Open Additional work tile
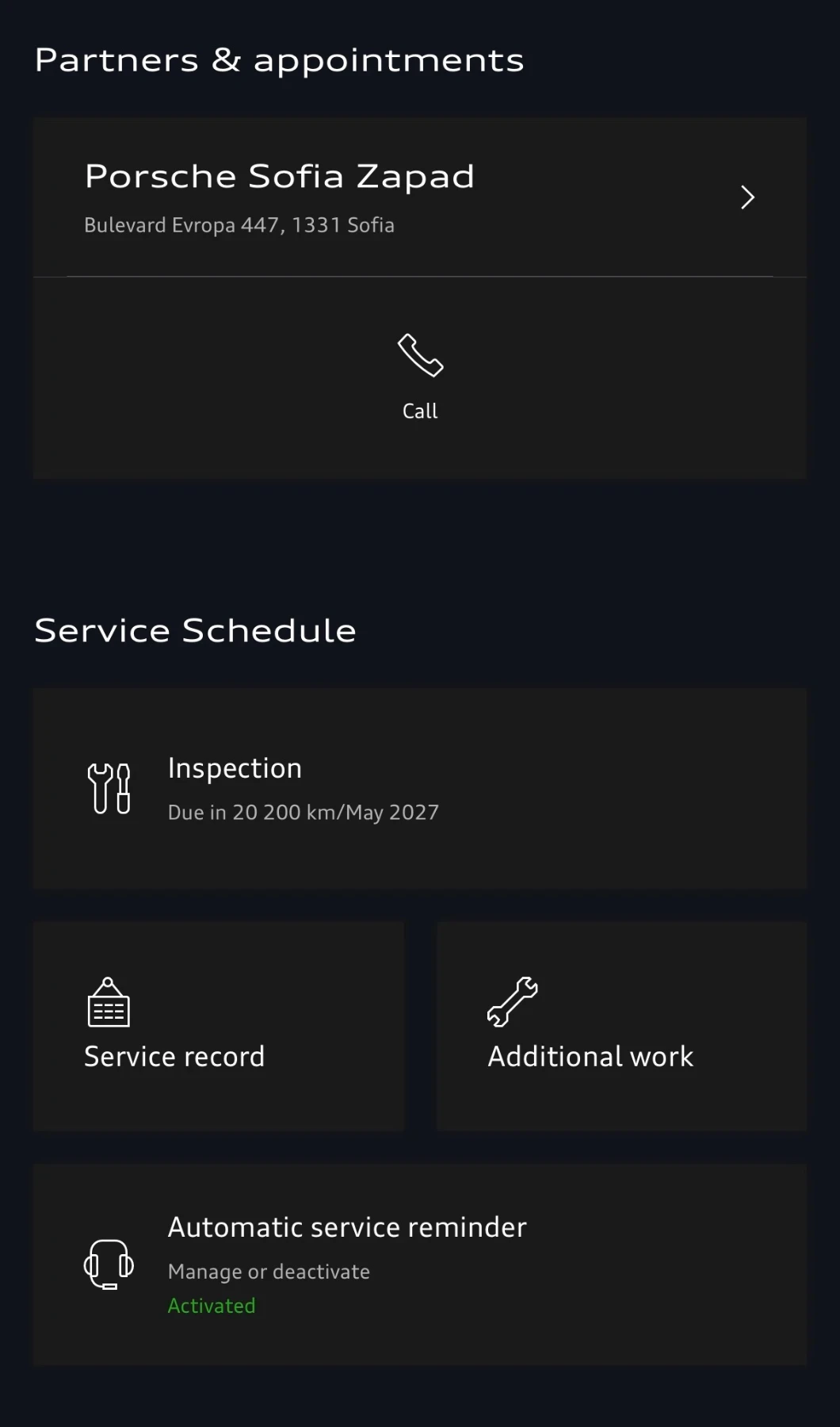The height and width of the screenshot is (1427, 840). point(622,1027)
